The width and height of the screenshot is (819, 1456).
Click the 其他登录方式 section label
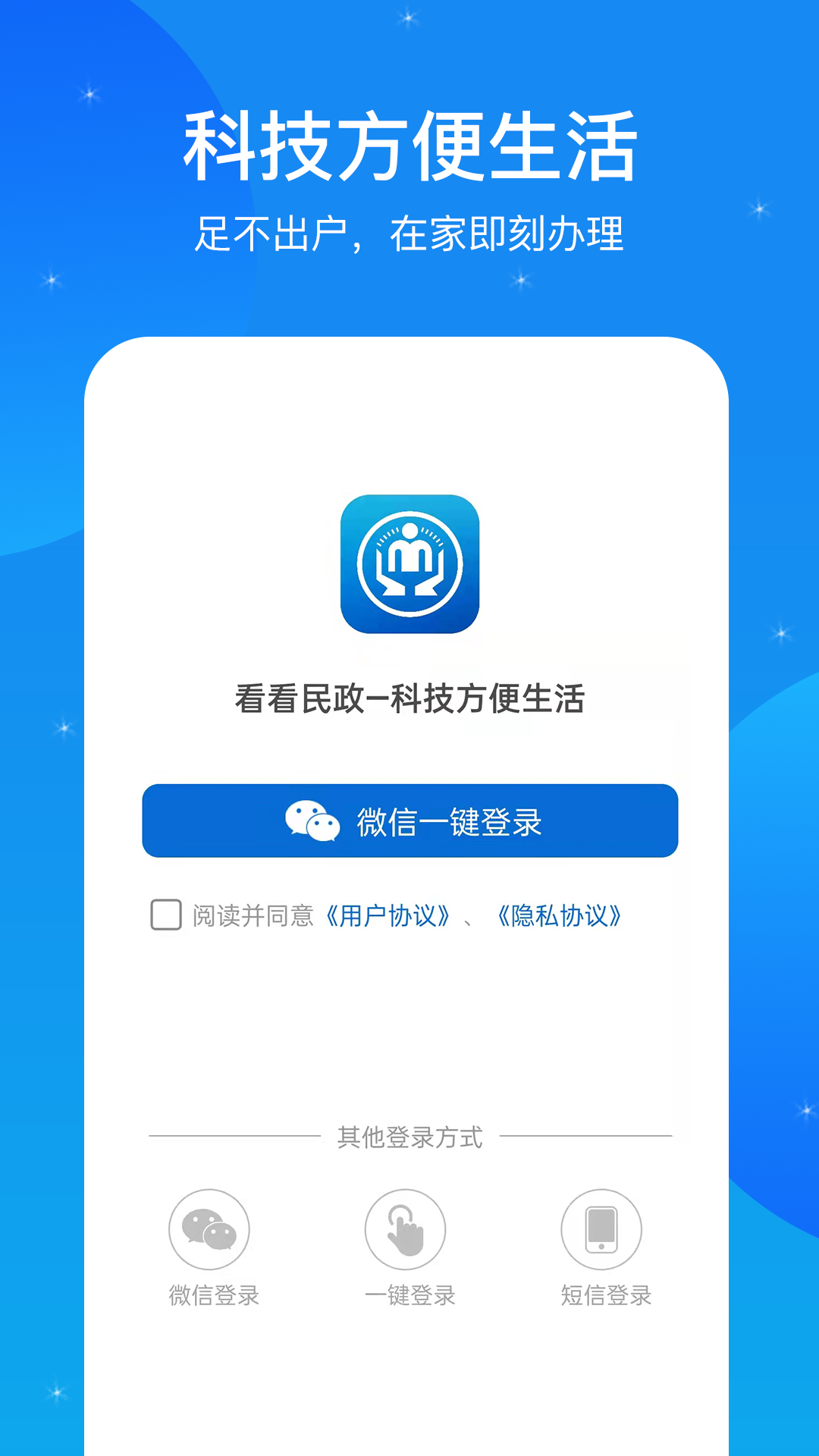(409, 1135)
